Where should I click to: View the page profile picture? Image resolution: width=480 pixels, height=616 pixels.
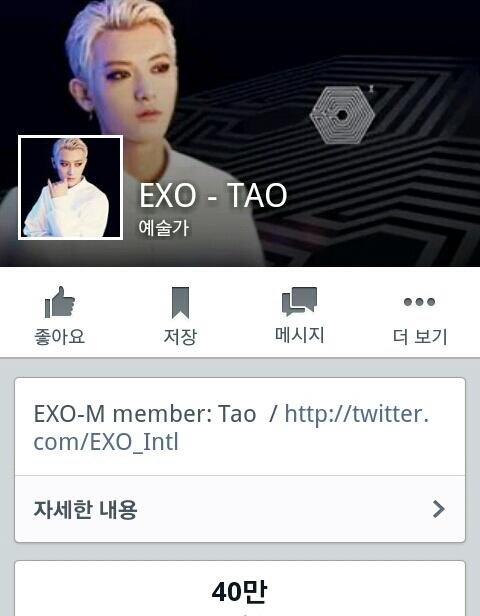click(x=70, y=187)
